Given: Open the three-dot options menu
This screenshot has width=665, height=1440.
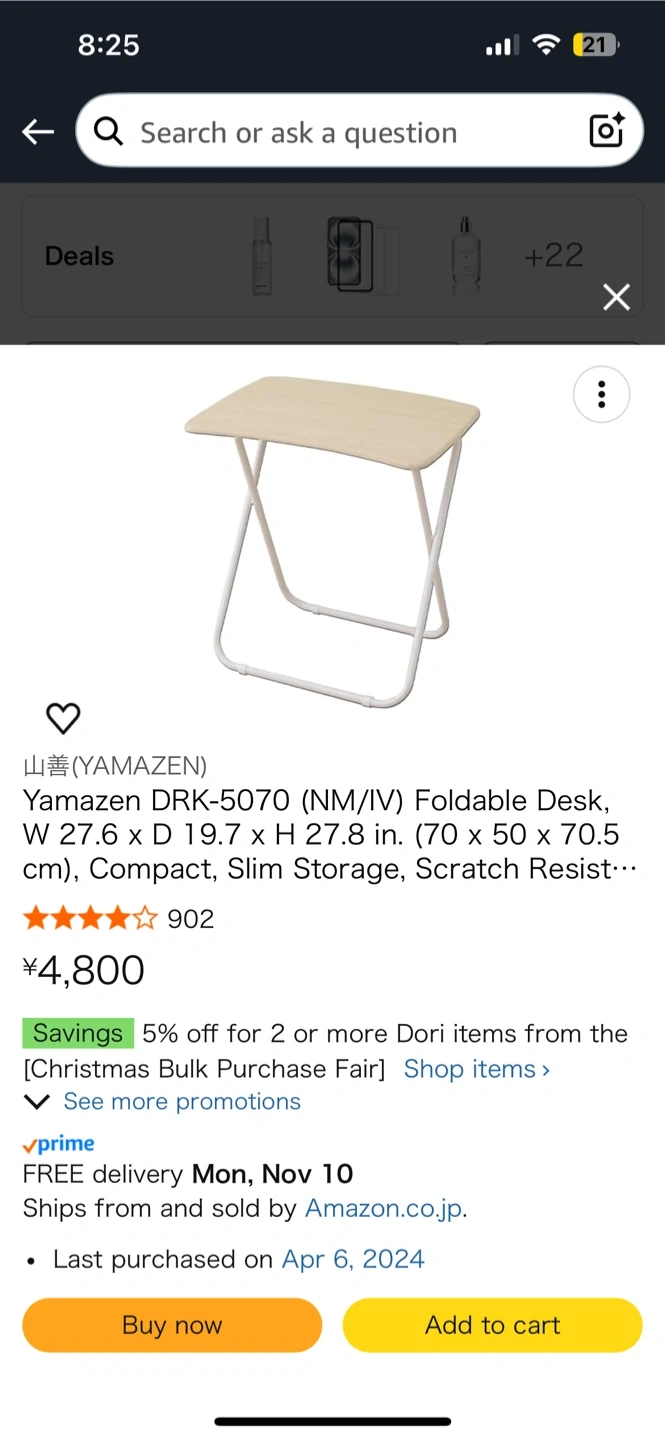Looking at the screenshot, I should point(601,395).
